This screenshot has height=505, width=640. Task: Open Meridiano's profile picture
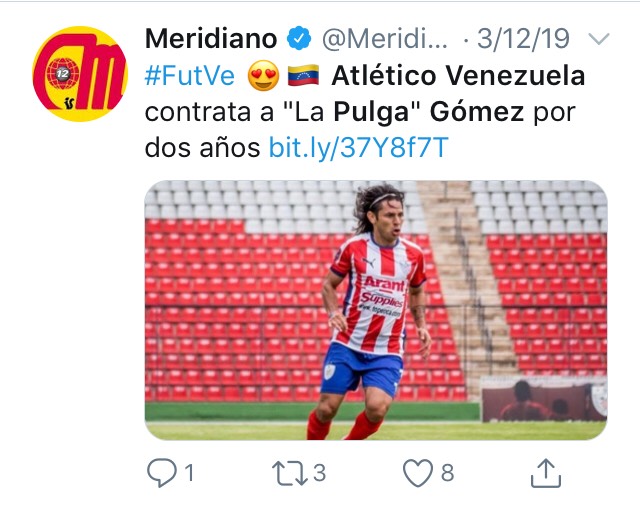pos(79,73)
